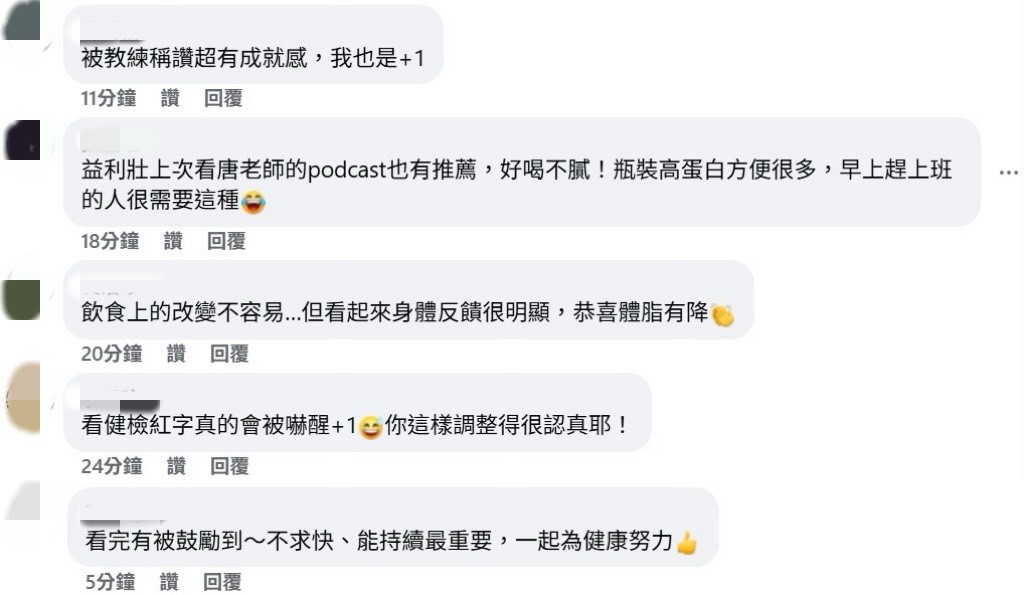The height and width of the screenshot is (595, 1024).
Task: Reply to the 一起為健康努力 comment
Action: pos(222,582)
